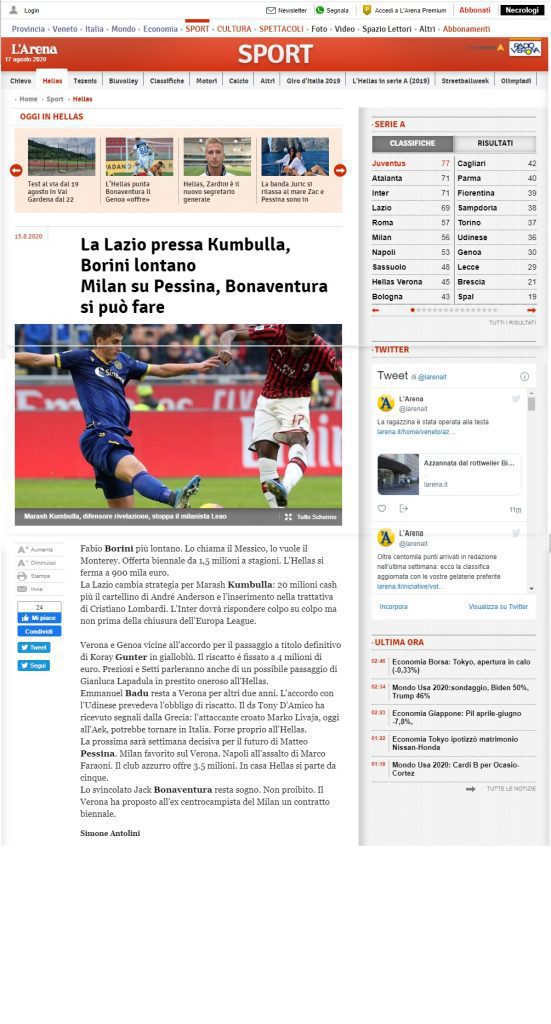Go to the CULTURA section
Viewport: 551px width, 1024px height.
234,29
